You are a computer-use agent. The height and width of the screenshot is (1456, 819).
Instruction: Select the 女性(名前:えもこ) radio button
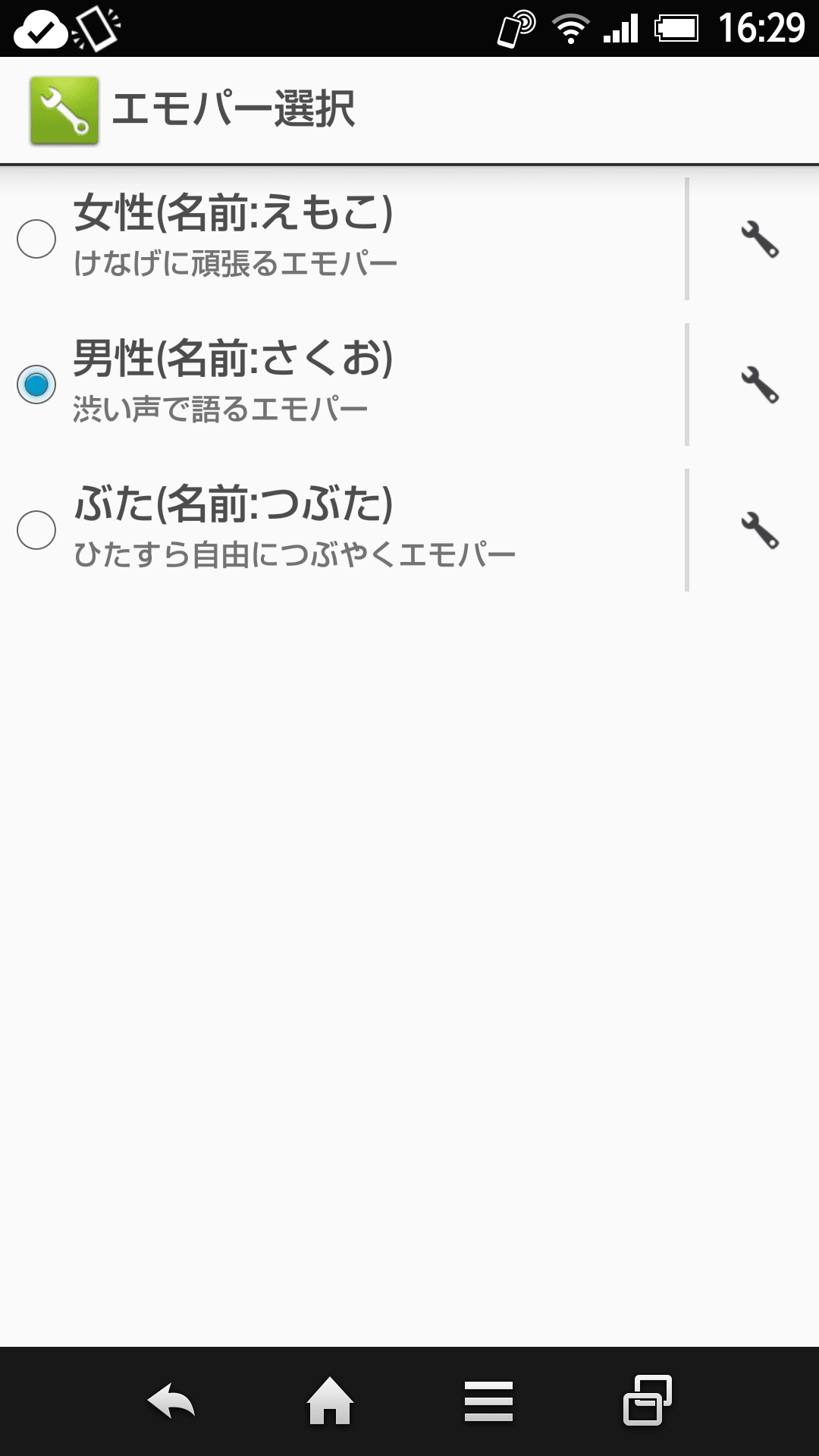point(36,239)
